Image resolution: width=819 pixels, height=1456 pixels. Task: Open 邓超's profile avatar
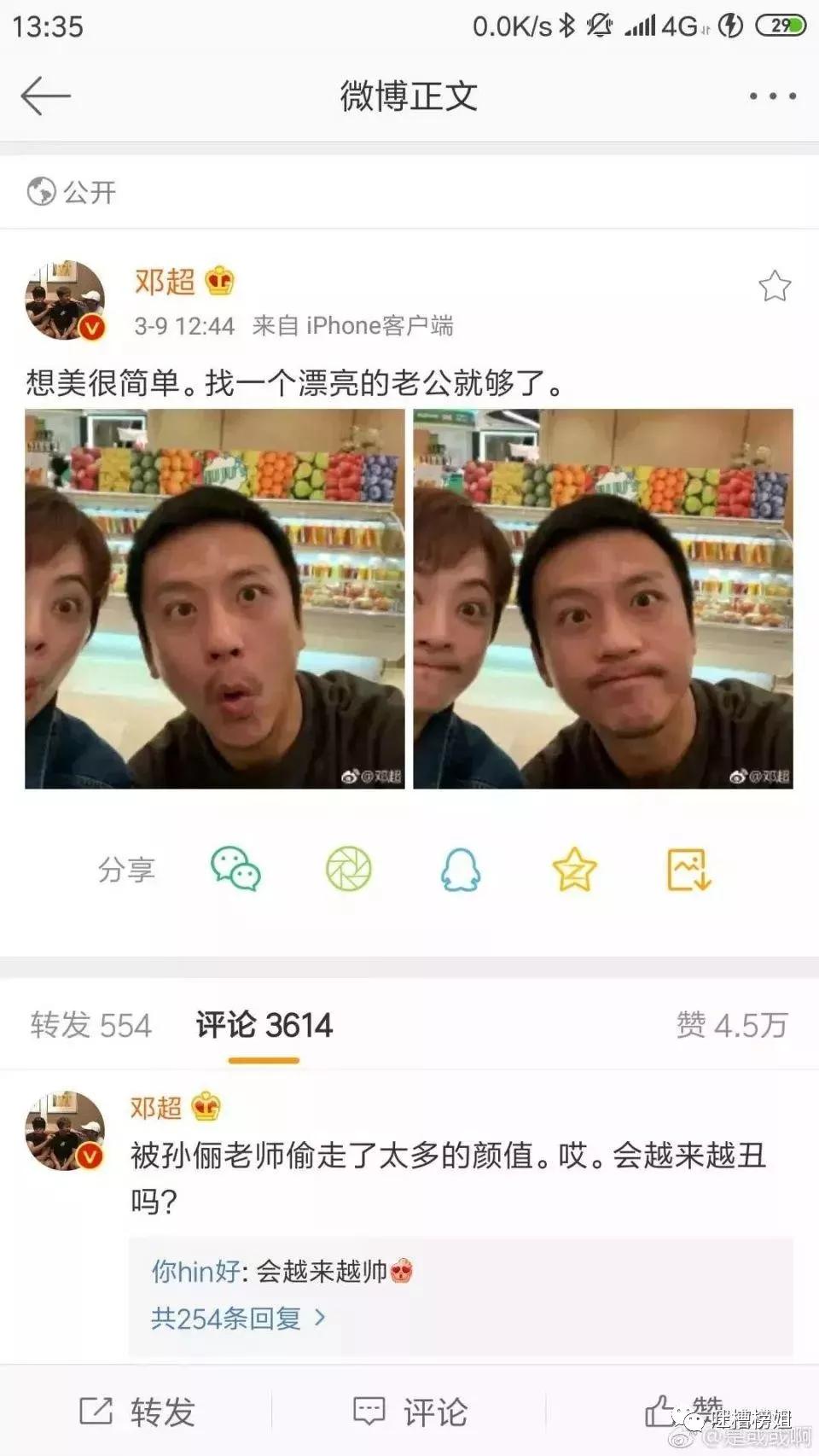pyautogui.click(x=65, y=294)
